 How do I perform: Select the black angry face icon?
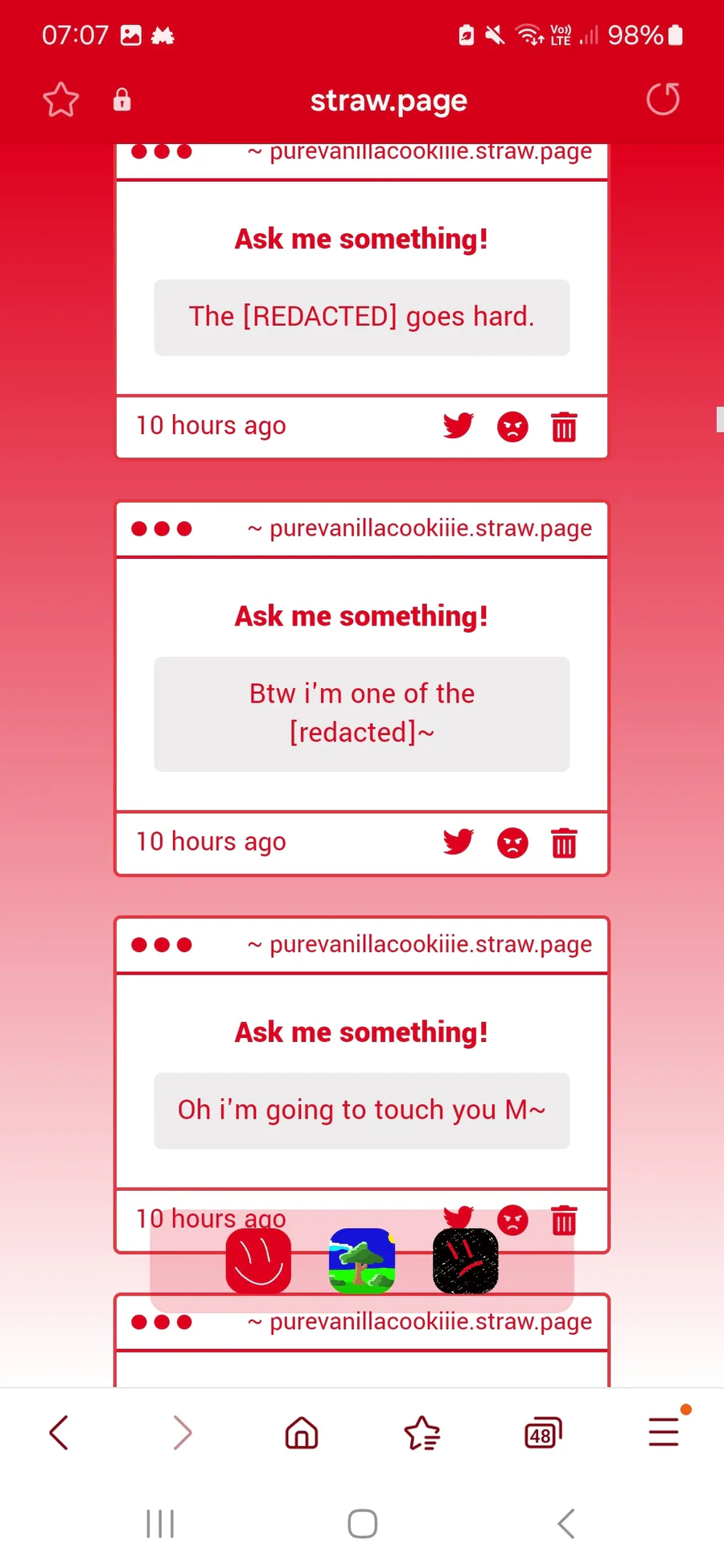[465, 1261]
